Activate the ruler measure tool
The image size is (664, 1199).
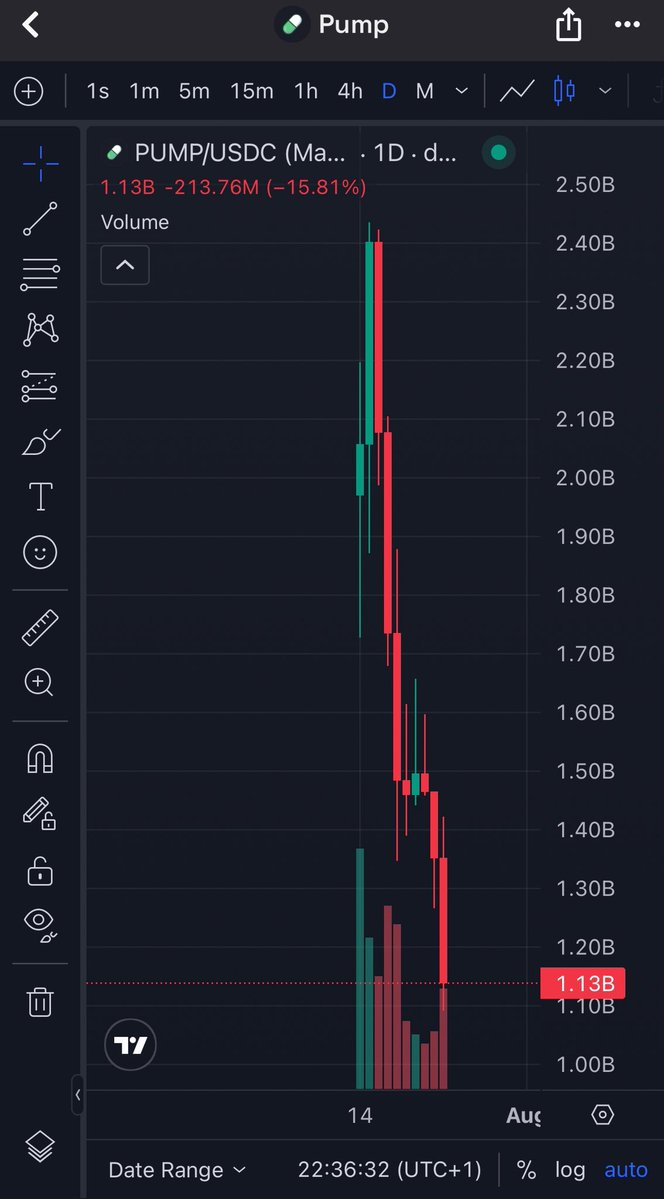40,627
